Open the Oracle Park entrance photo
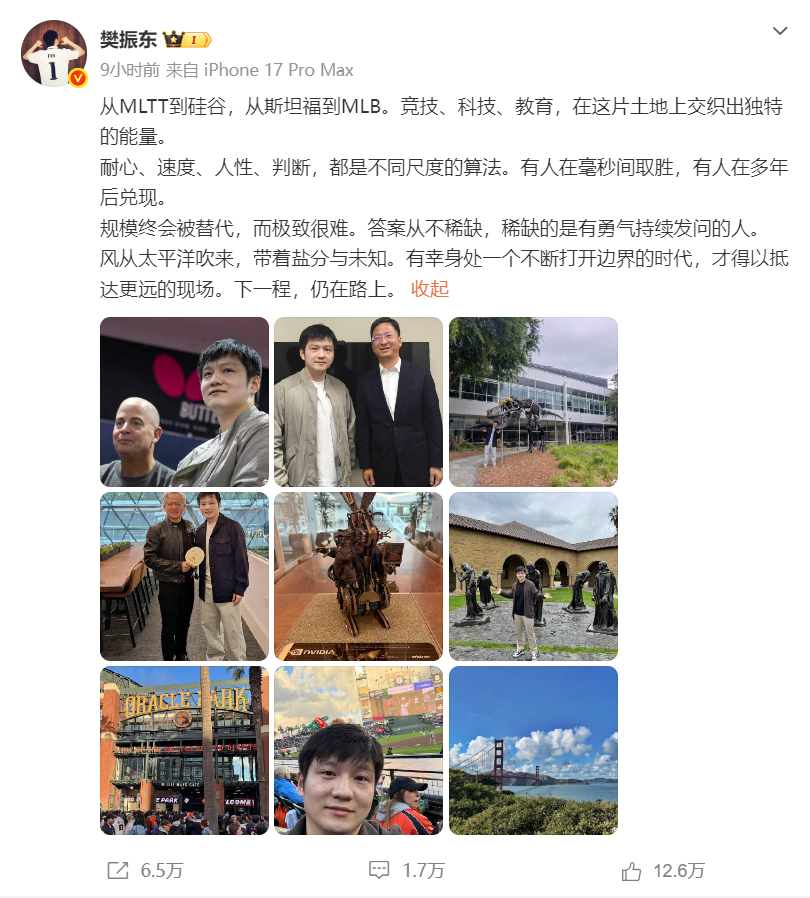The height and width of the screenshot is (898, 810). (x=184, y=750)
